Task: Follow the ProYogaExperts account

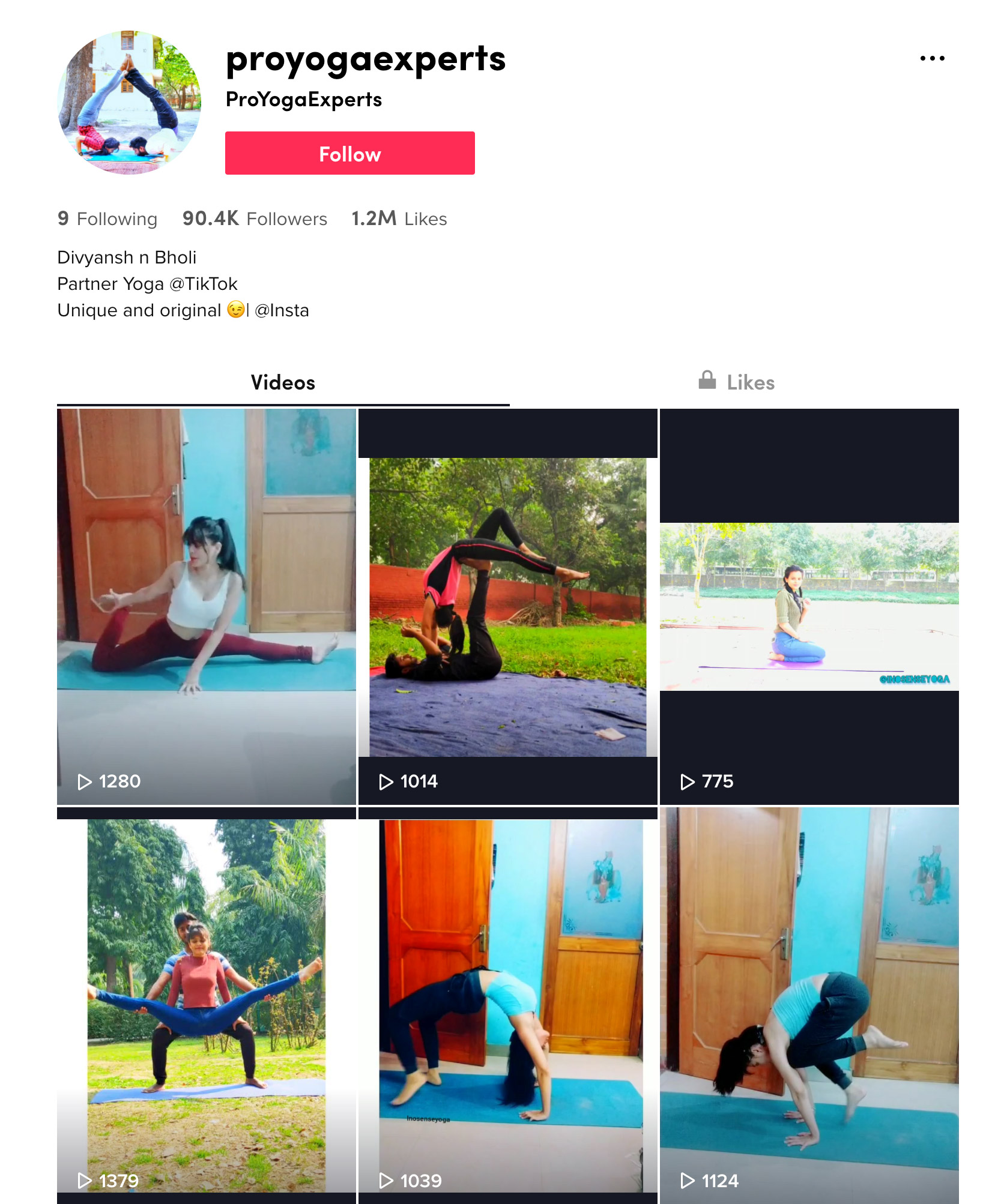Action: [350, 153]
